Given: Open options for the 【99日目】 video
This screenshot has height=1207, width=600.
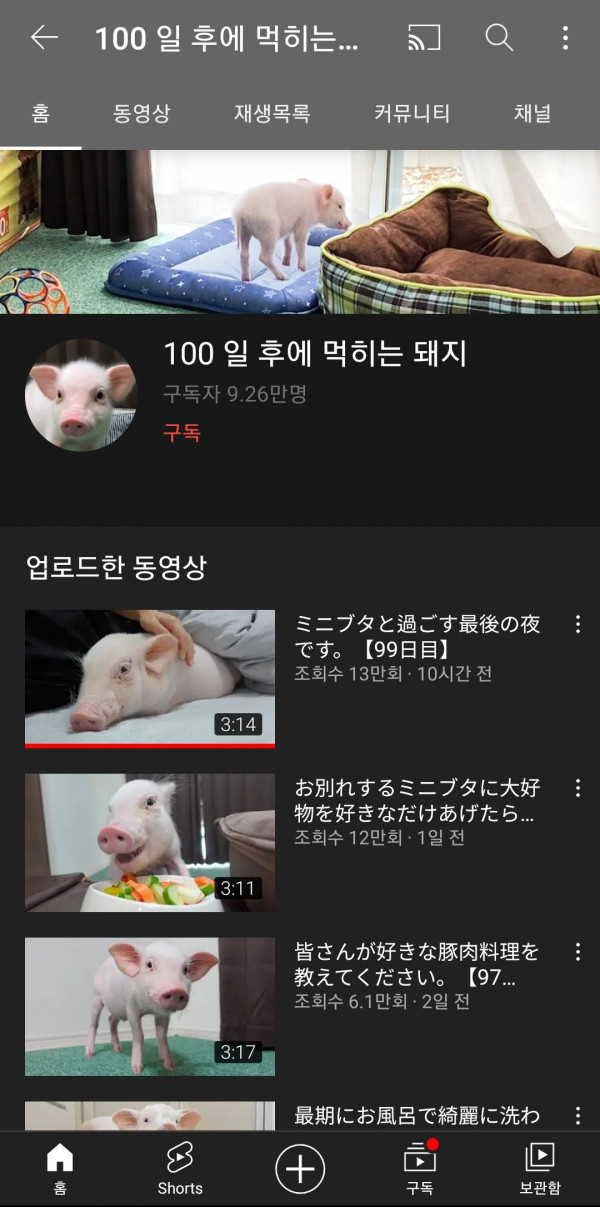Looking at the screenshot, I should click(x=577, y=625).
